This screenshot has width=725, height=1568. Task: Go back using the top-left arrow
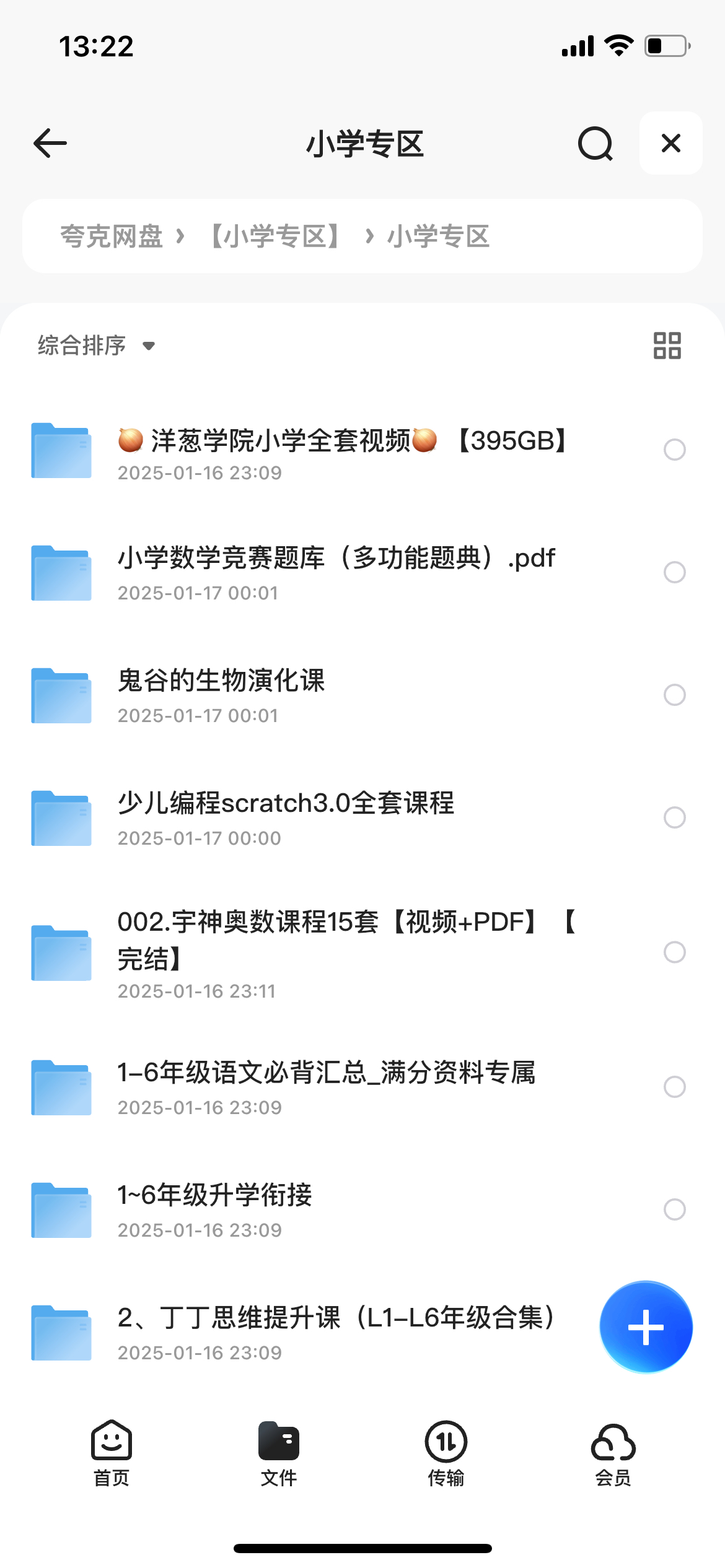(x=50, y=143)
